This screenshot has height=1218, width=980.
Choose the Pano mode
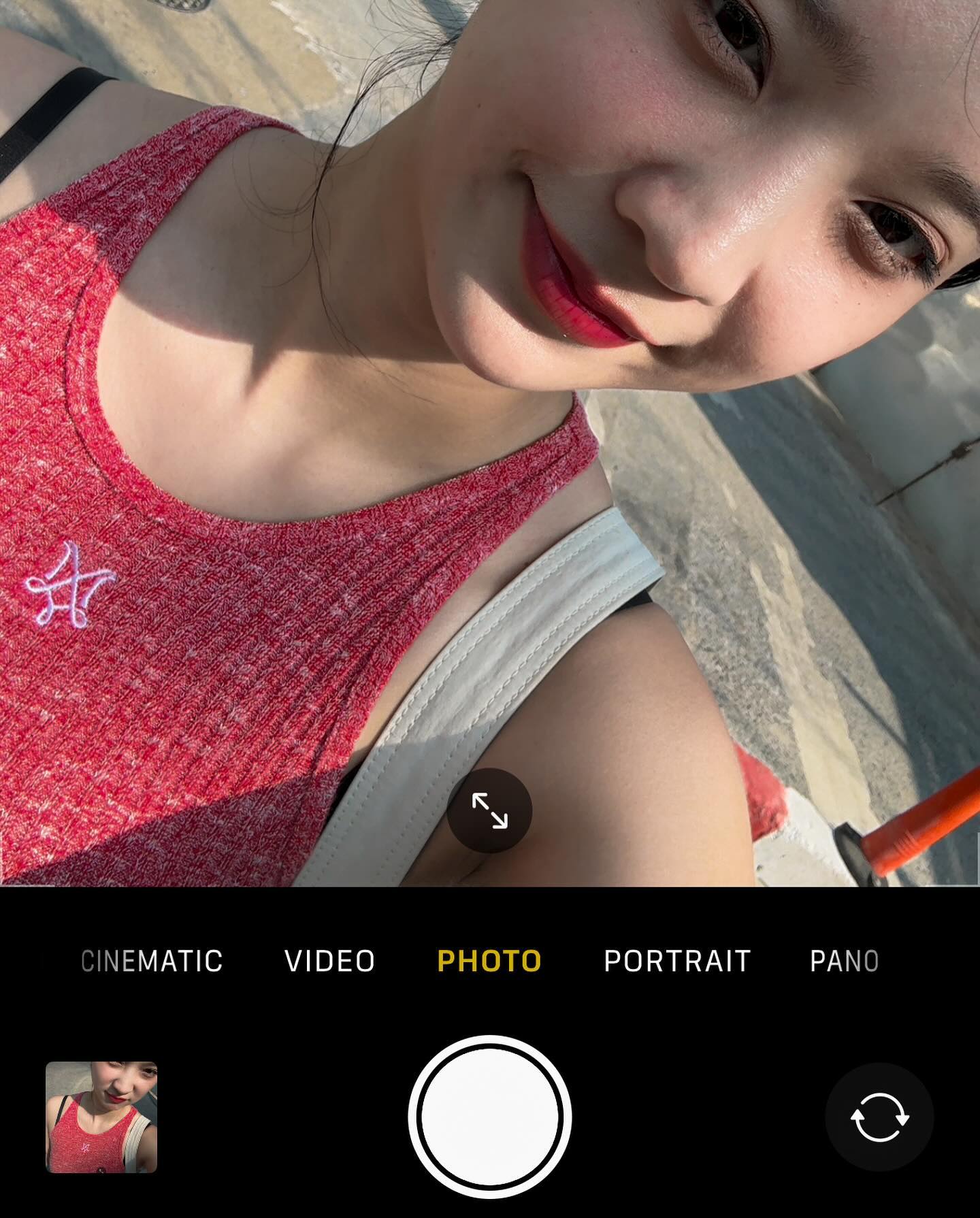coord(844,961)
